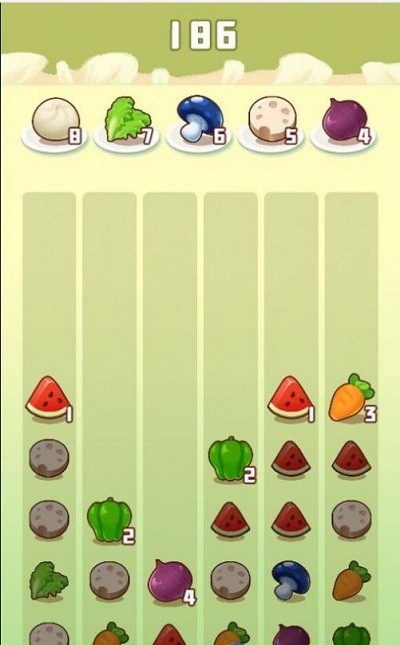Select the bright purple onion numbered 4
Viewport: 400px width, 645px height.
[171, 582]
